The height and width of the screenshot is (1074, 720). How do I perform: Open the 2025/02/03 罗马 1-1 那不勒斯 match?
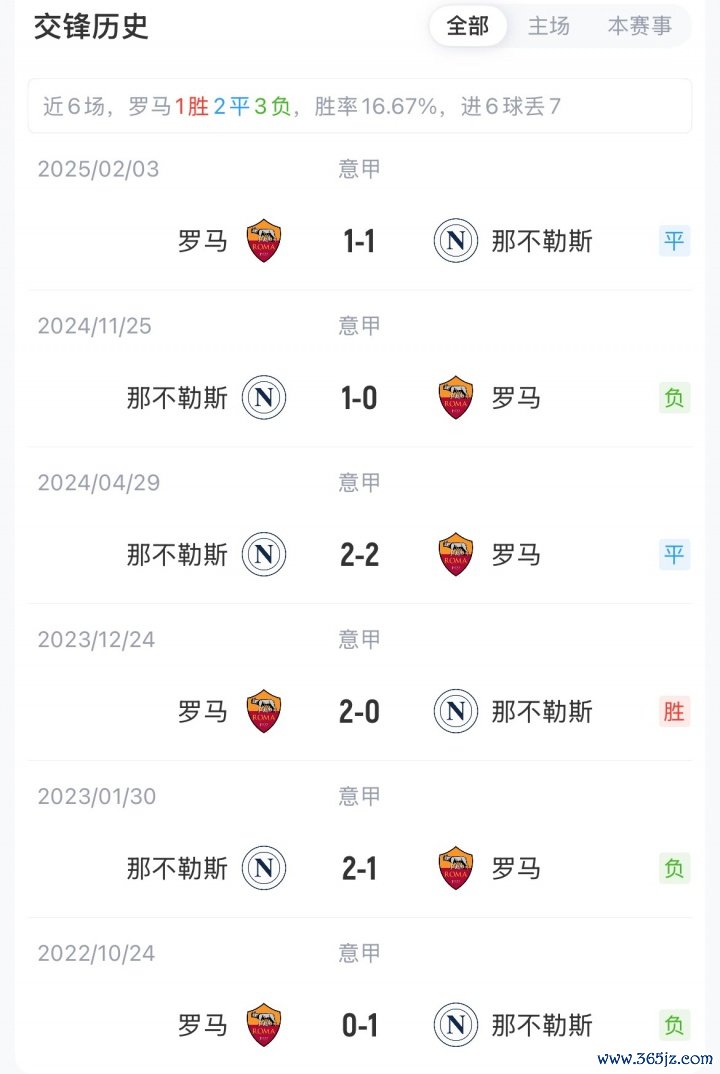pyautogui.click(x=359, y=241)
